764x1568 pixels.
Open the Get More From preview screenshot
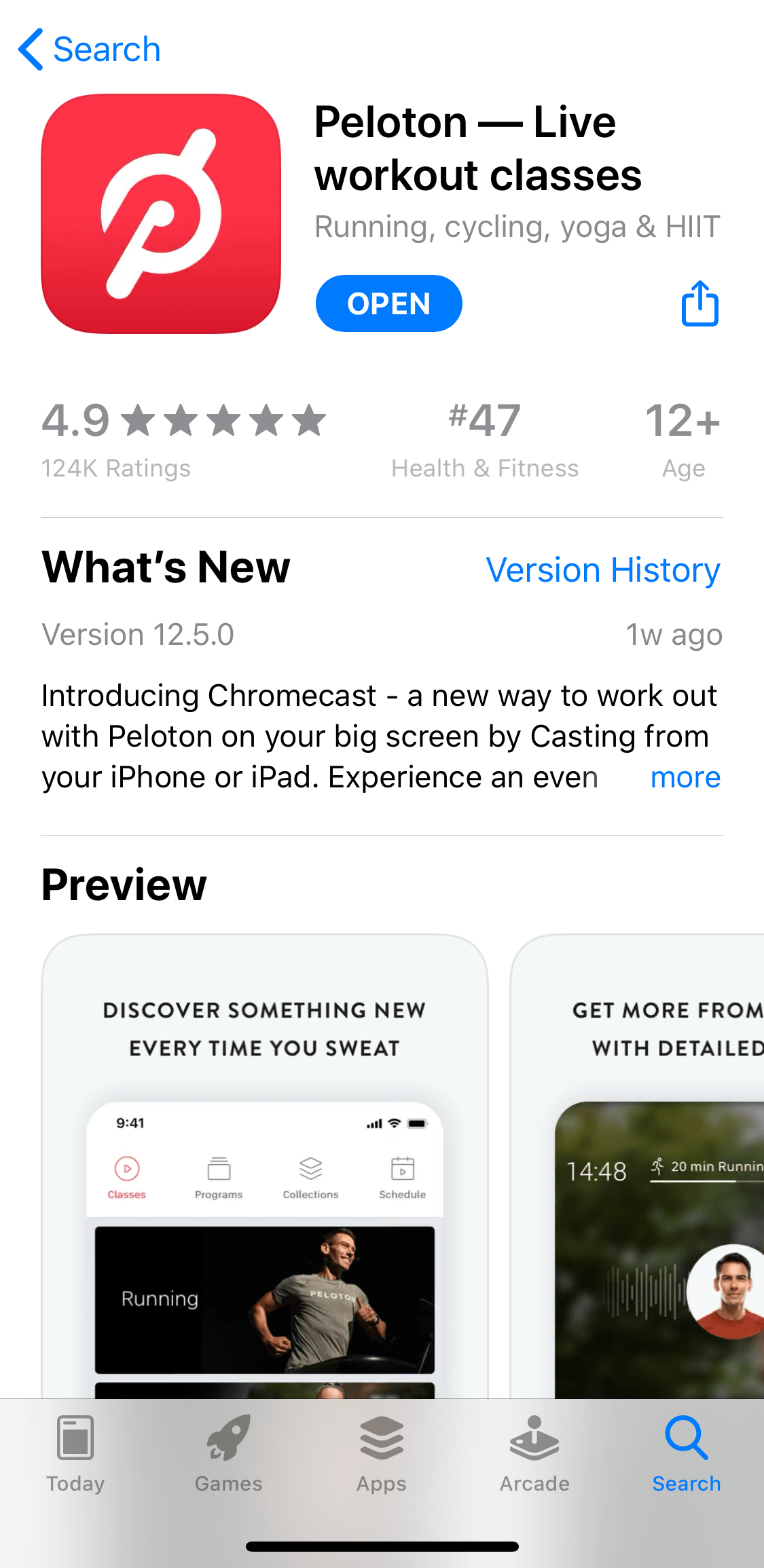point(637,1166)
